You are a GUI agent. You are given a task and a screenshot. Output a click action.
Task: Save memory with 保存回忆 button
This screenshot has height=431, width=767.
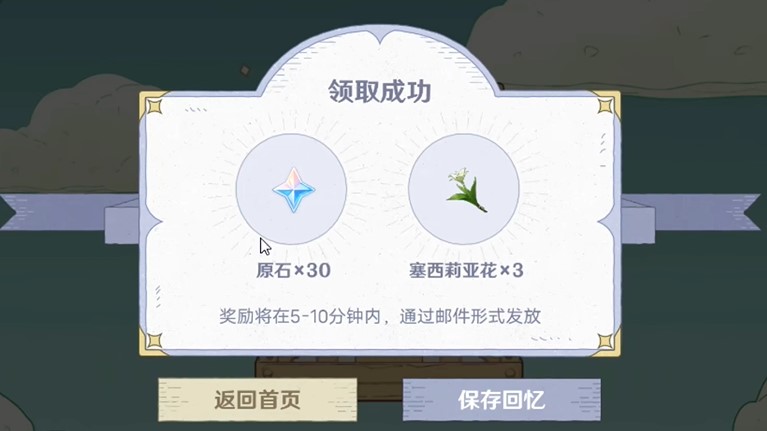tap(501, 400)
